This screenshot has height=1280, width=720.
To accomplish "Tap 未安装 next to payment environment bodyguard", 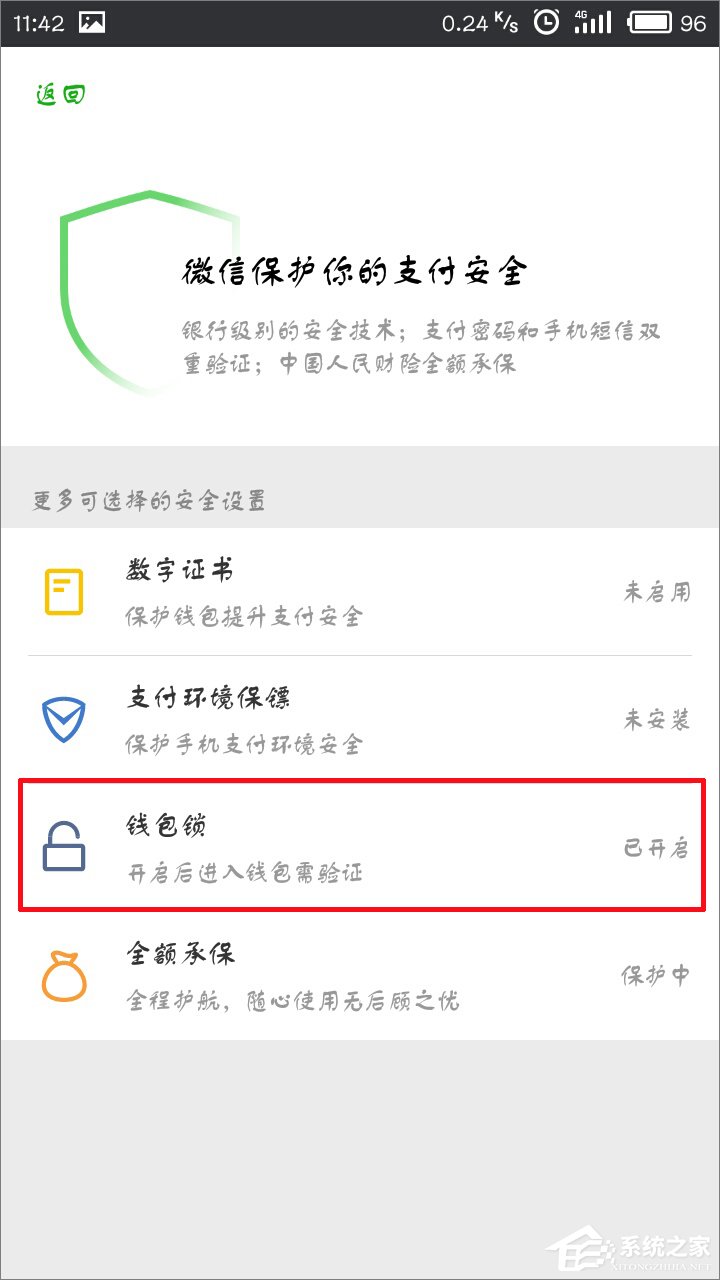I will point(655,719).
